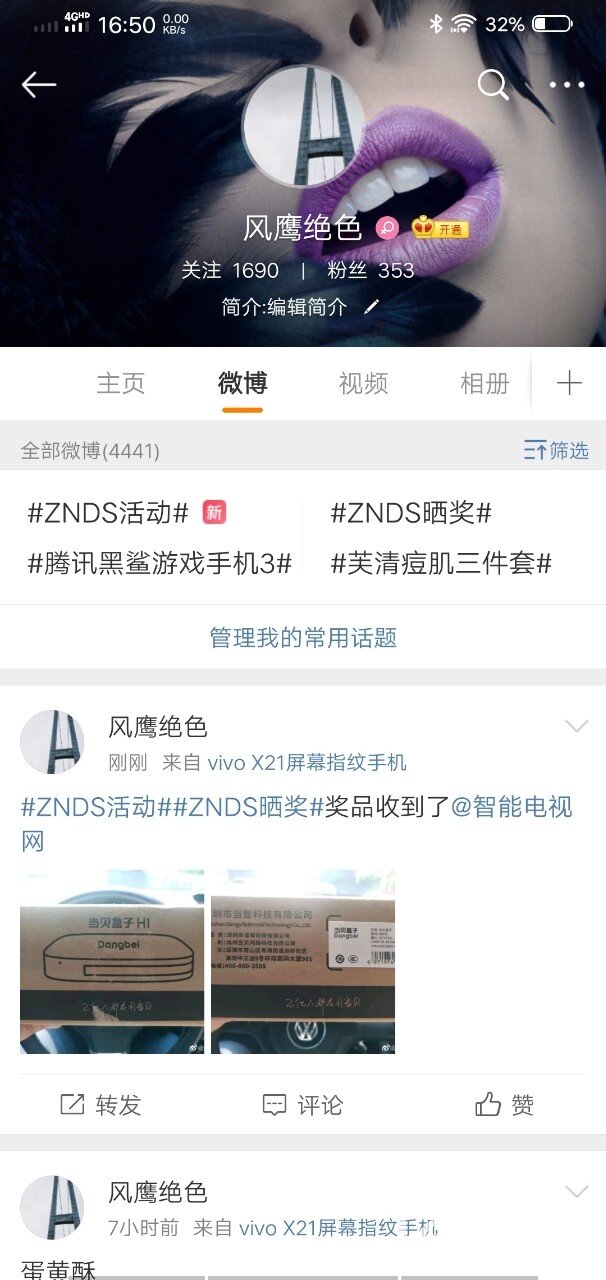
Task: Switch to the 主页 tab
Action: [121, 383]
